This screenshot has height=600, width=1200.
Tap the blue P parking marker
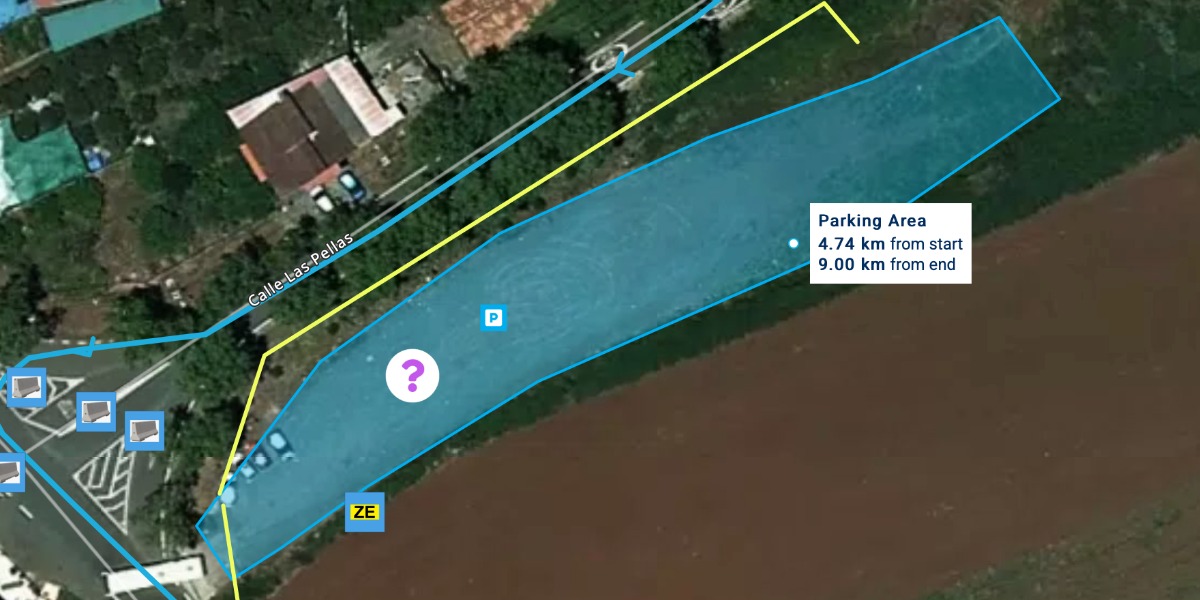point(494,318)
